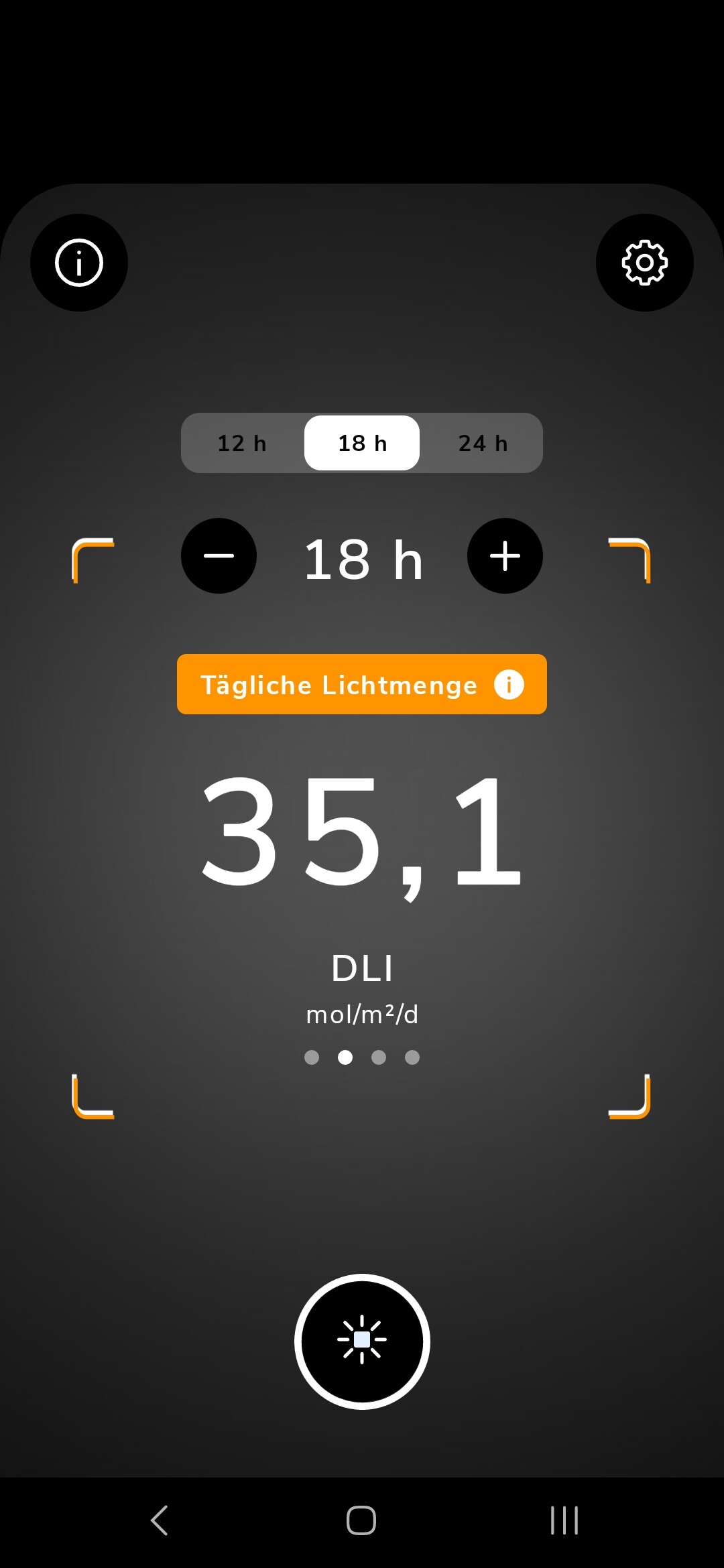
Task: Switch to the 24 h preset
Action: click(483, 443)
